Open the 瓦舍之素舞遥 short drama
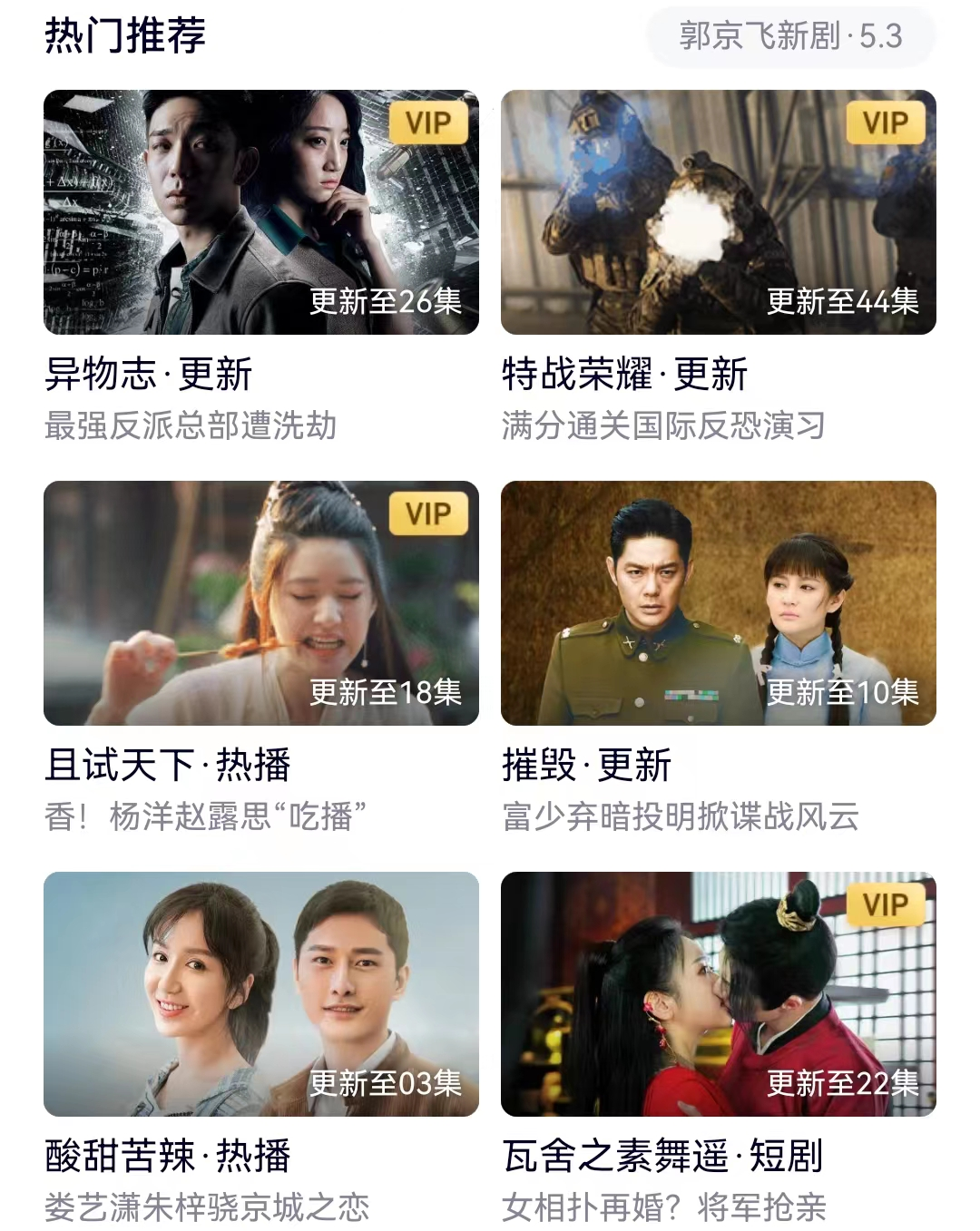The width and height of the screenshot is (980, 1231). pos(718,994)
